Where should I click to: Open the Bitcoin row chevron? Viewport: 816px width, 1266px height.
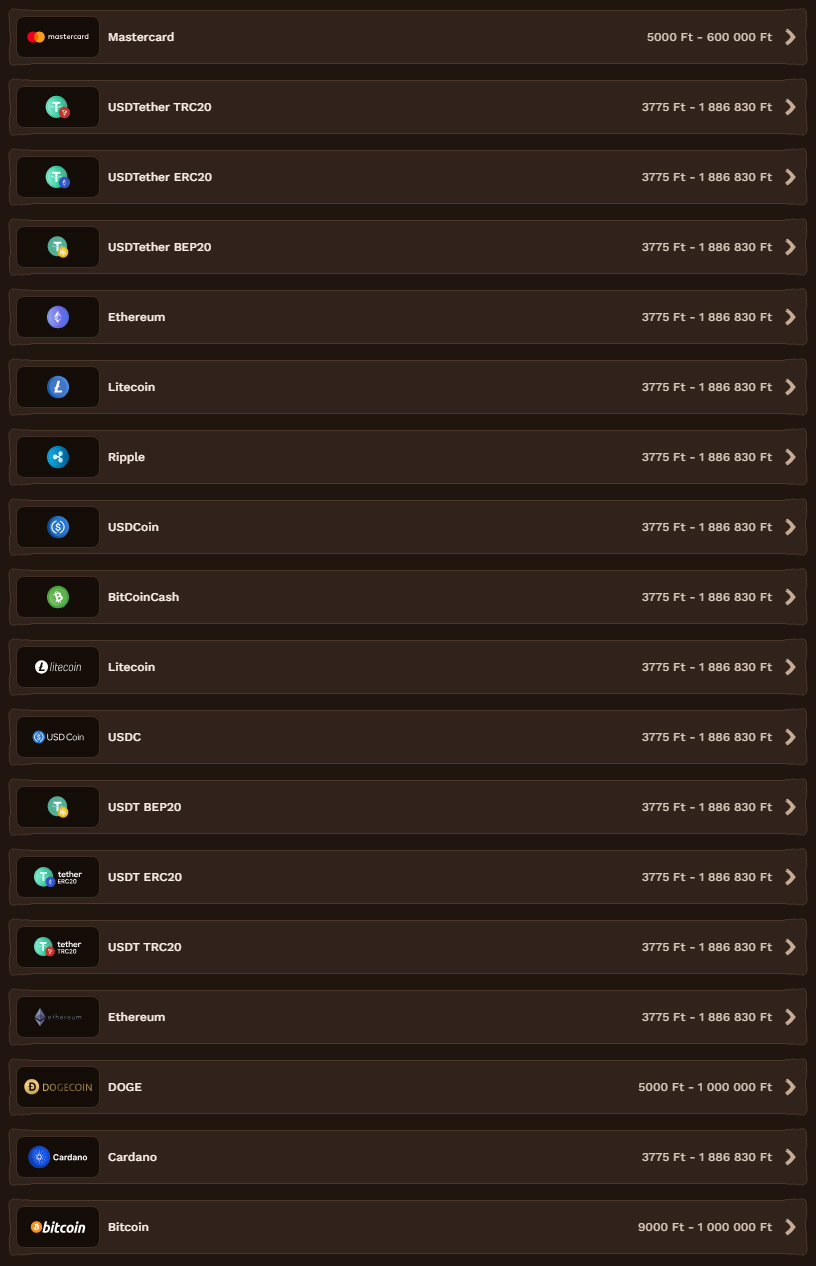point(789,1226)
